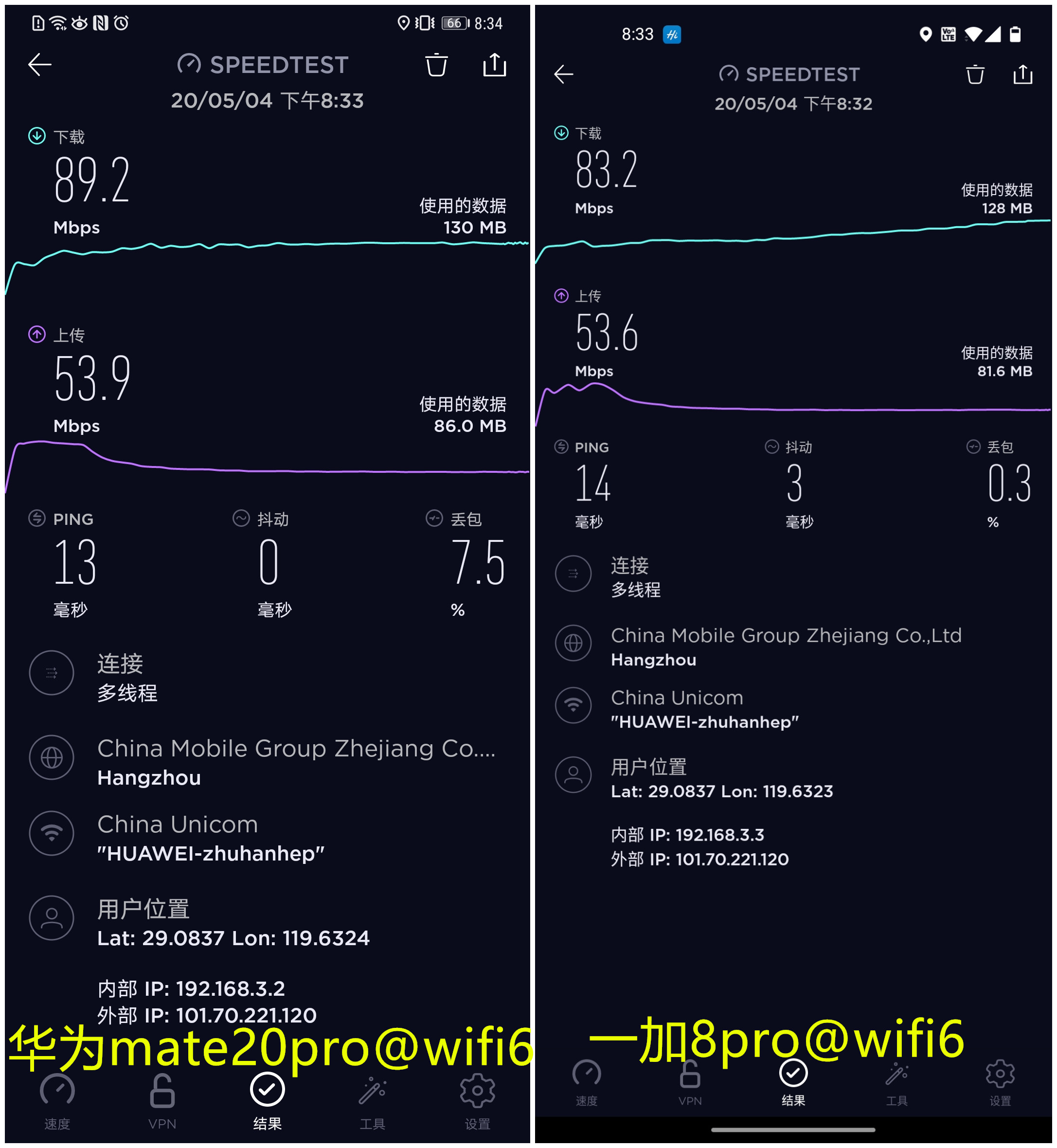
Task: Select the 速度 gauge icon in bottom bar
Action: click(56, 1091)
